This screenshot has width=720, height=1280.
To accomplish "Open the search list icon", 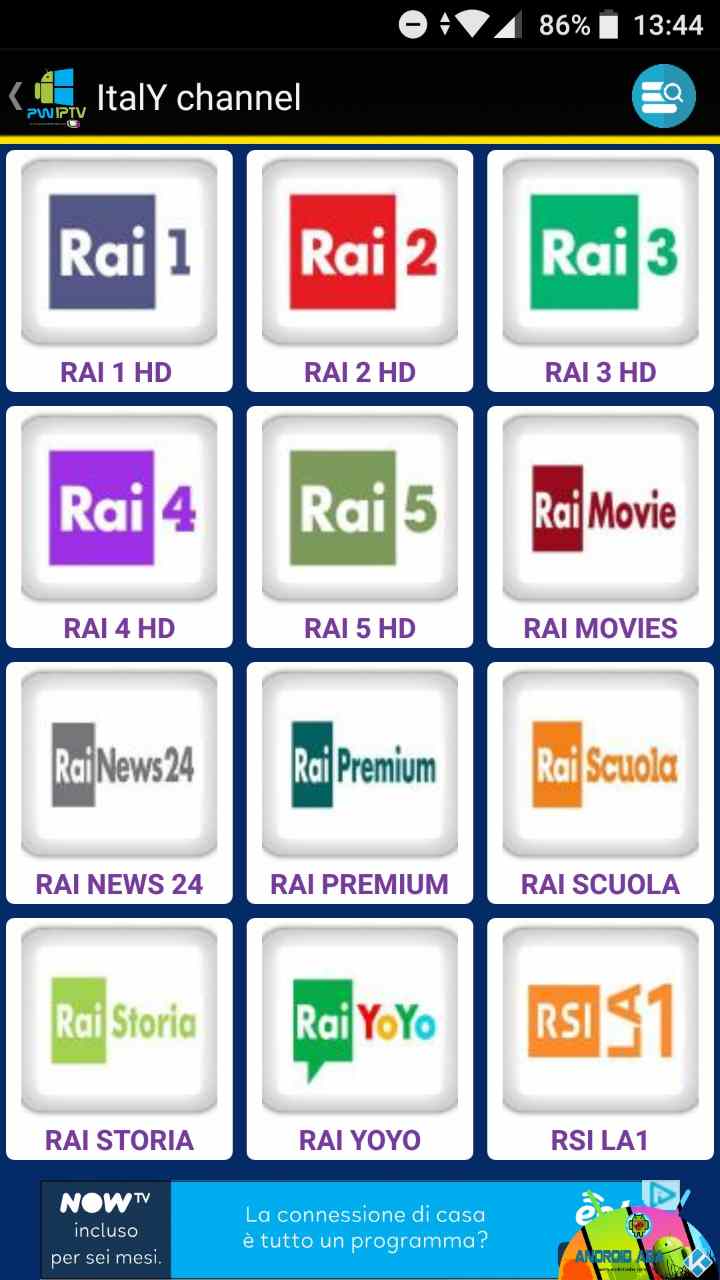I will tap(663, 96).
